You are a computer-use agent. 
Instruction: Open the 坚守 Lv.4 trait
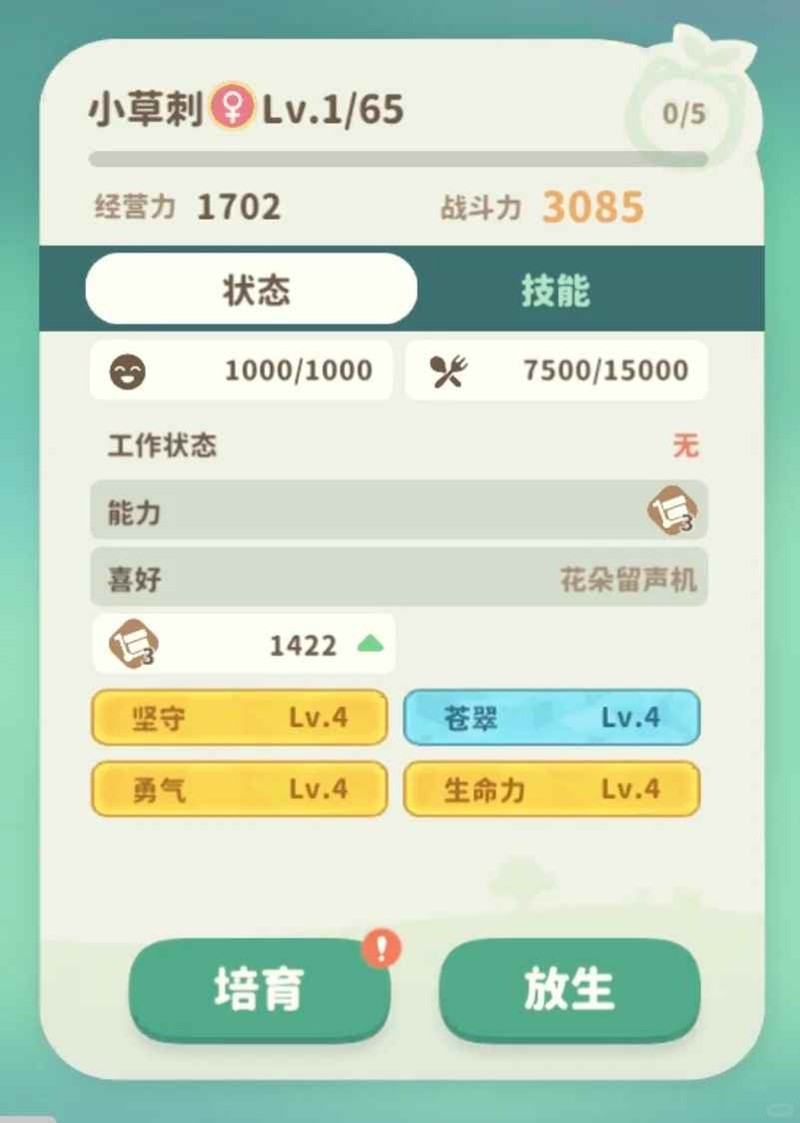(x=239, y=717)
